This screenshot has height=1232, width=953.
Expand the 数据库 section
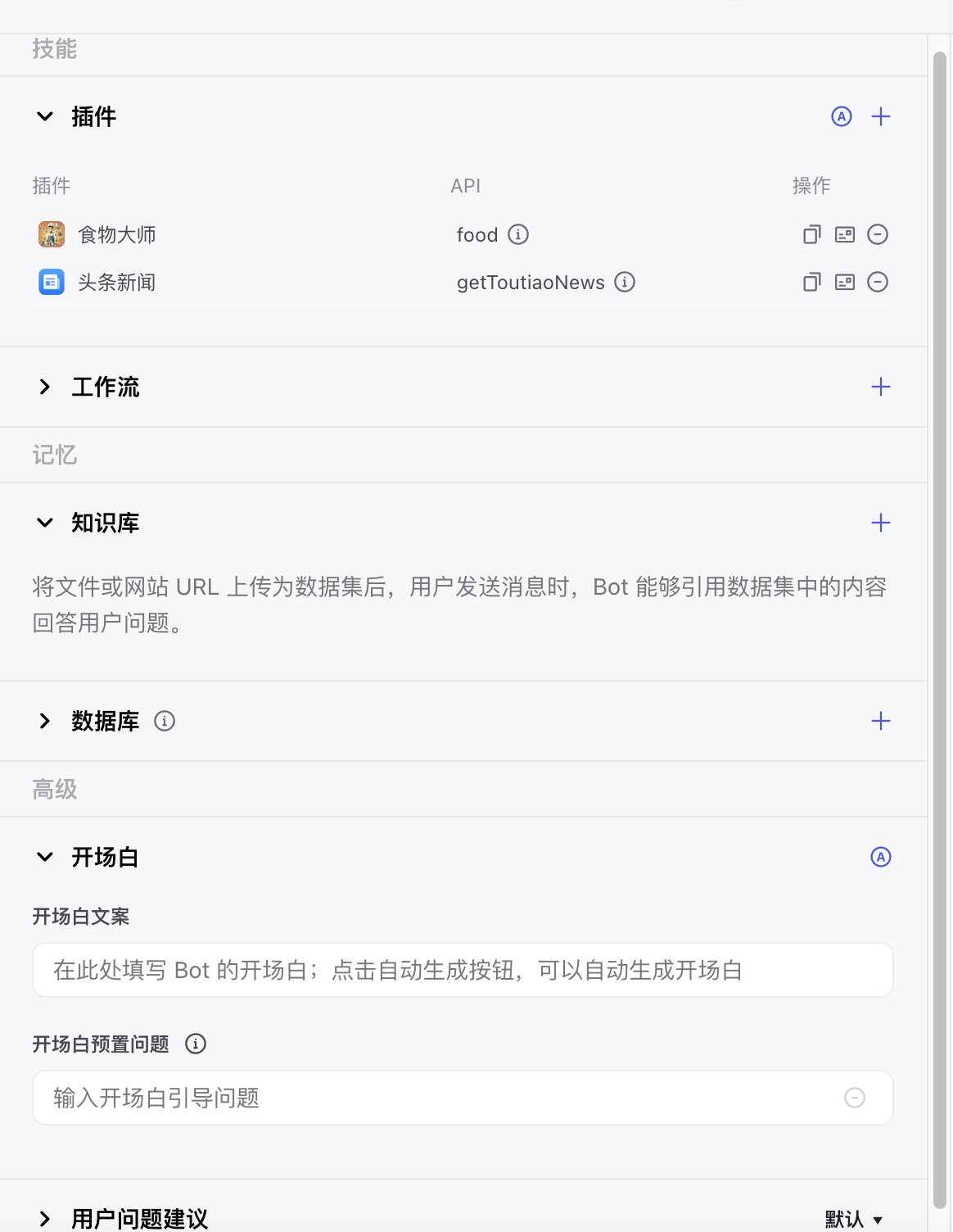45,721
